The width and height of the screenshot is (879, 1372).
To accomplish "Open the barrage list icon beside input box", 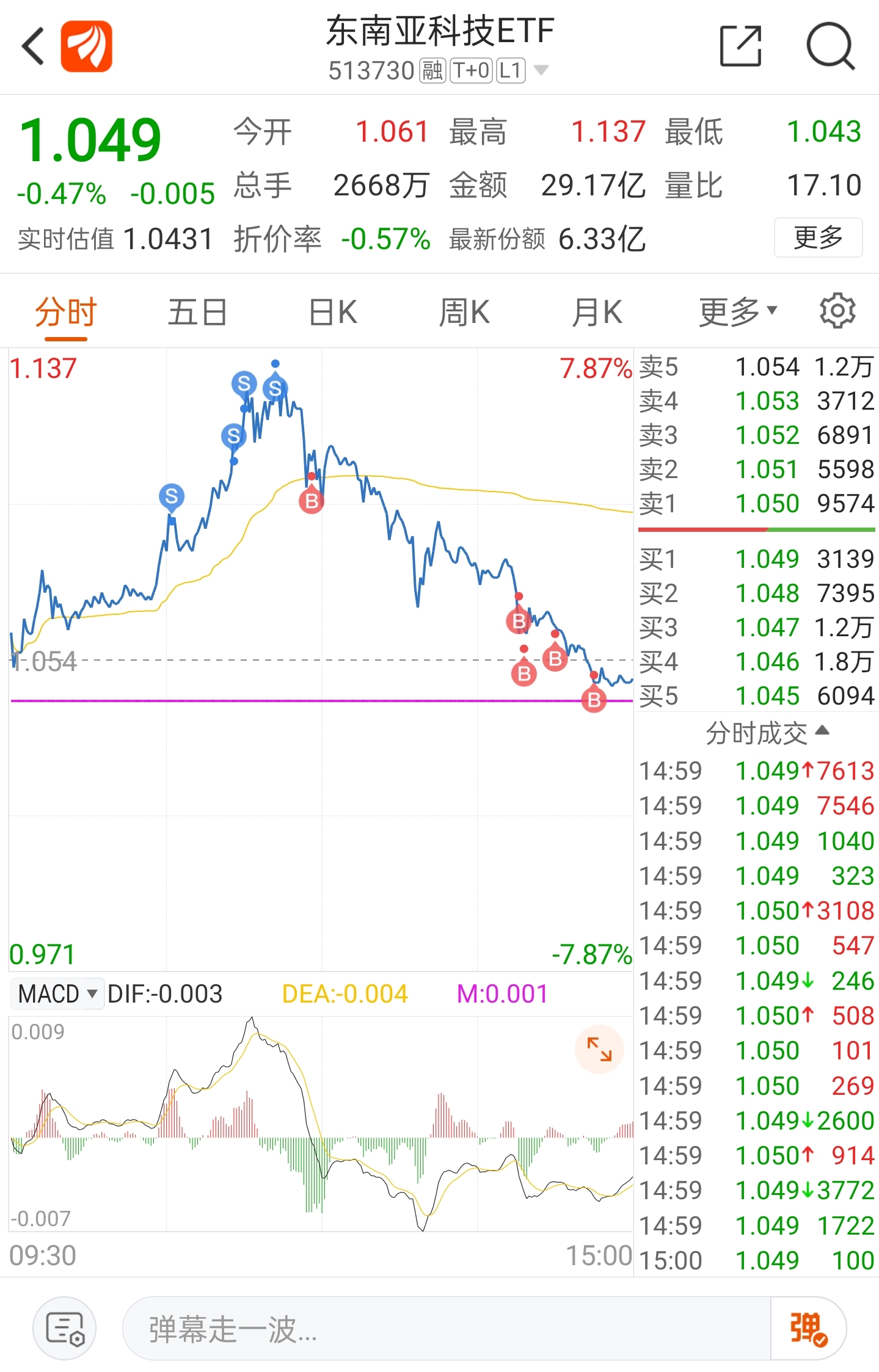I will 64,1326.
